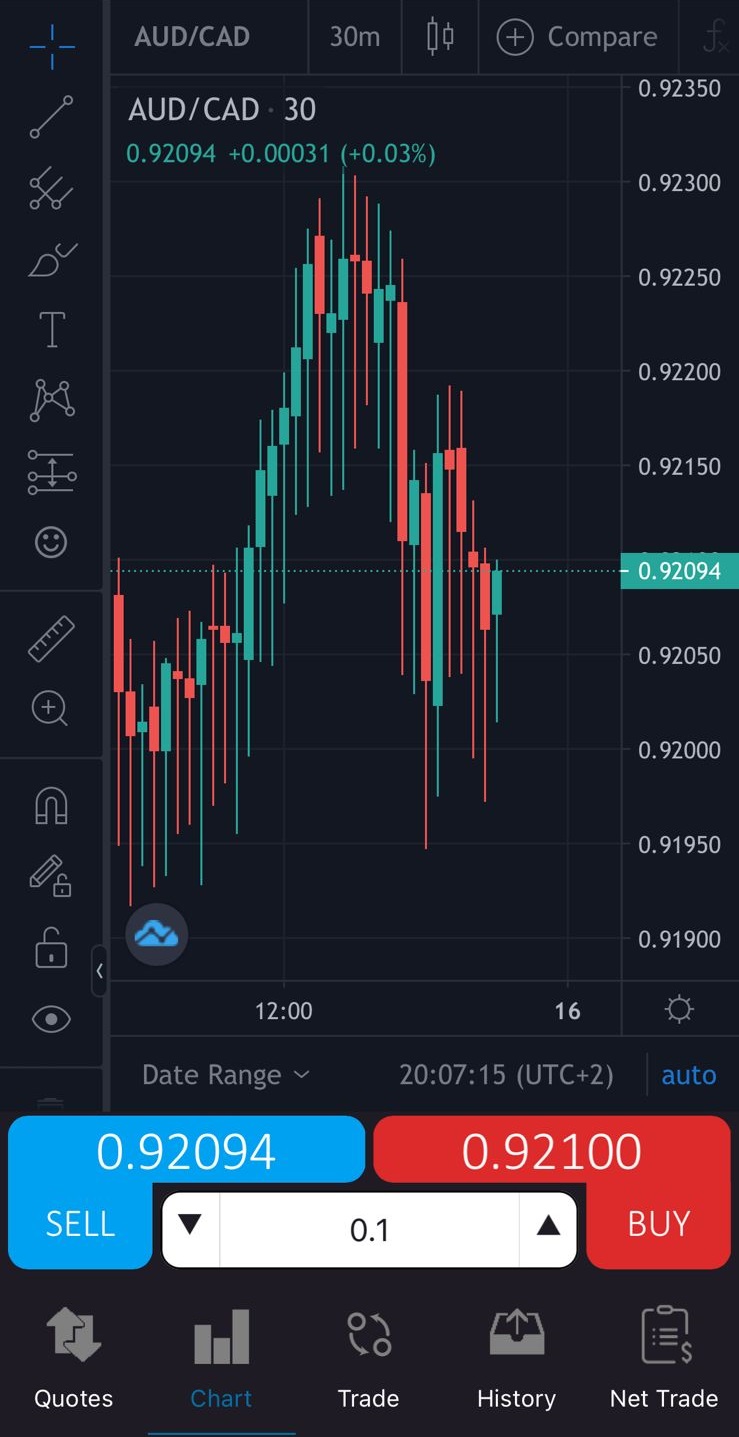Open the text annotation tool

point(51,329)
